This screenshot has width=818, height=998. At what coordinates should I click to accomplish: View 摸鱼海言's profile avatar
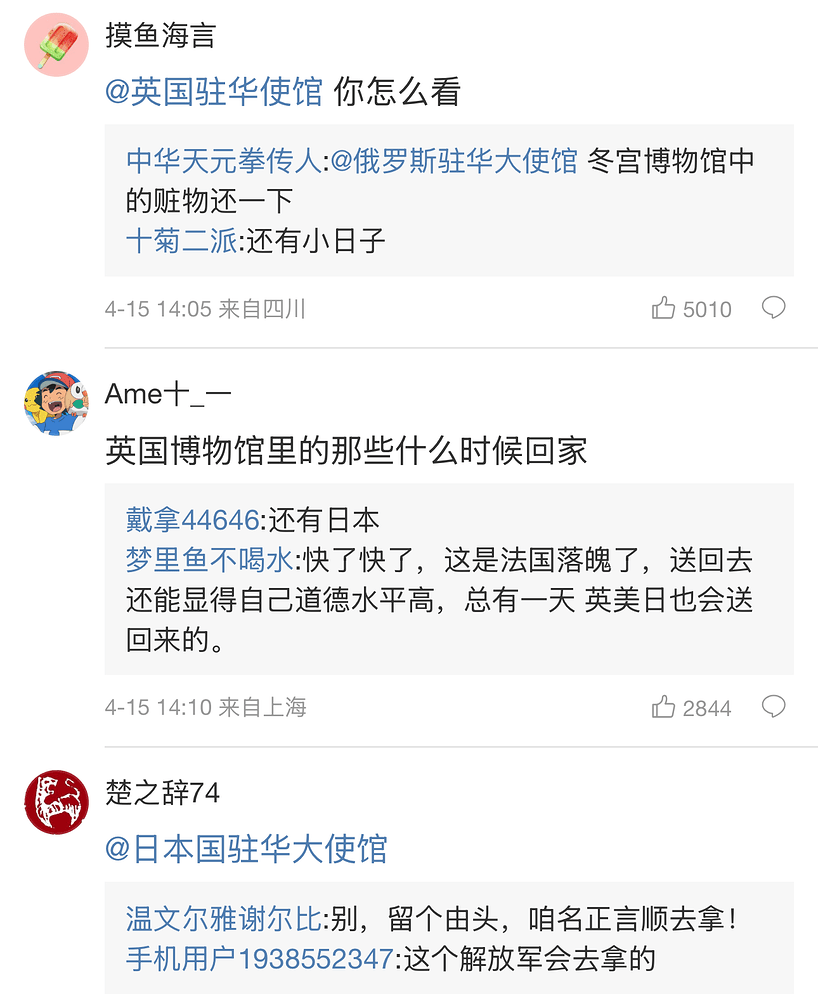[56, 45]
